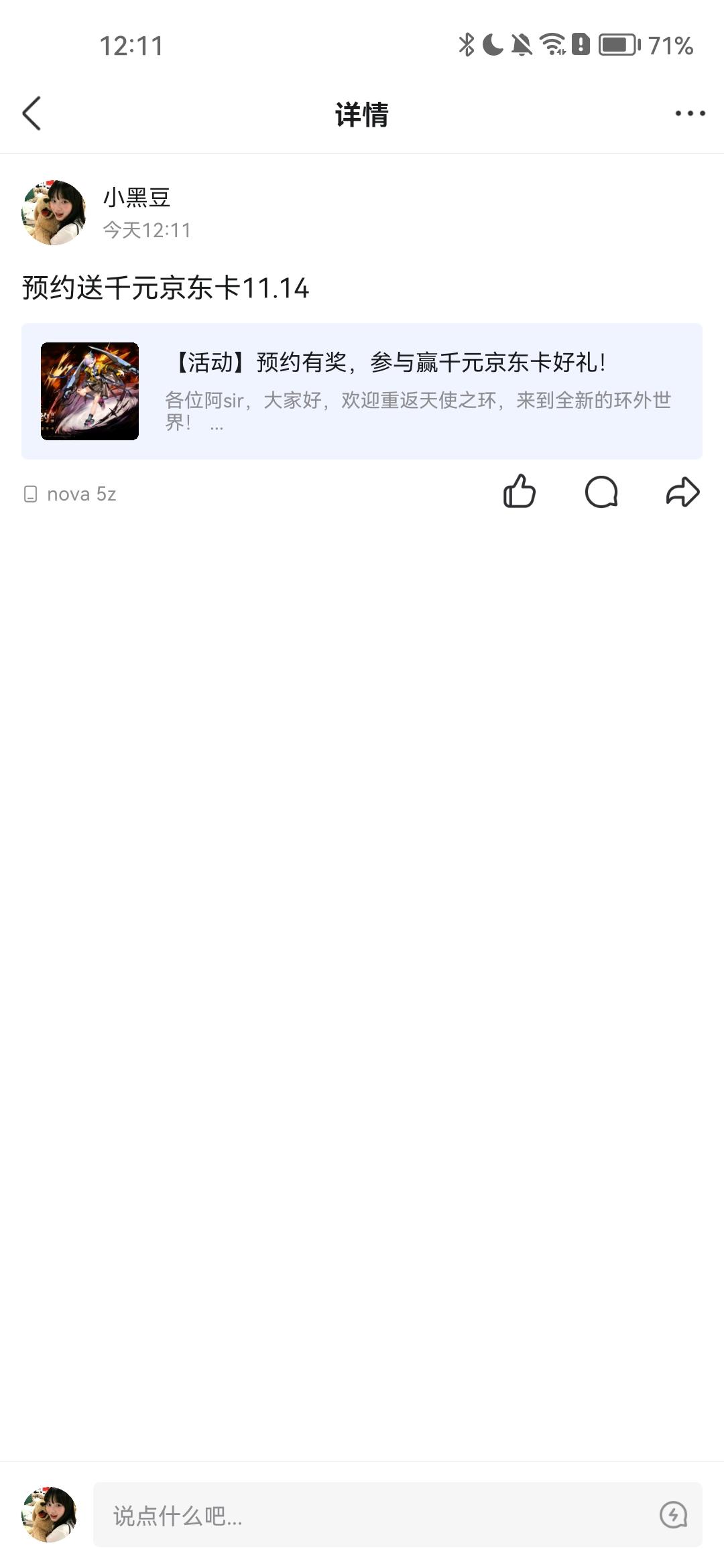724x1568 pixels.
Task: Tap the username 小黑豆
Action: [136, 196]
